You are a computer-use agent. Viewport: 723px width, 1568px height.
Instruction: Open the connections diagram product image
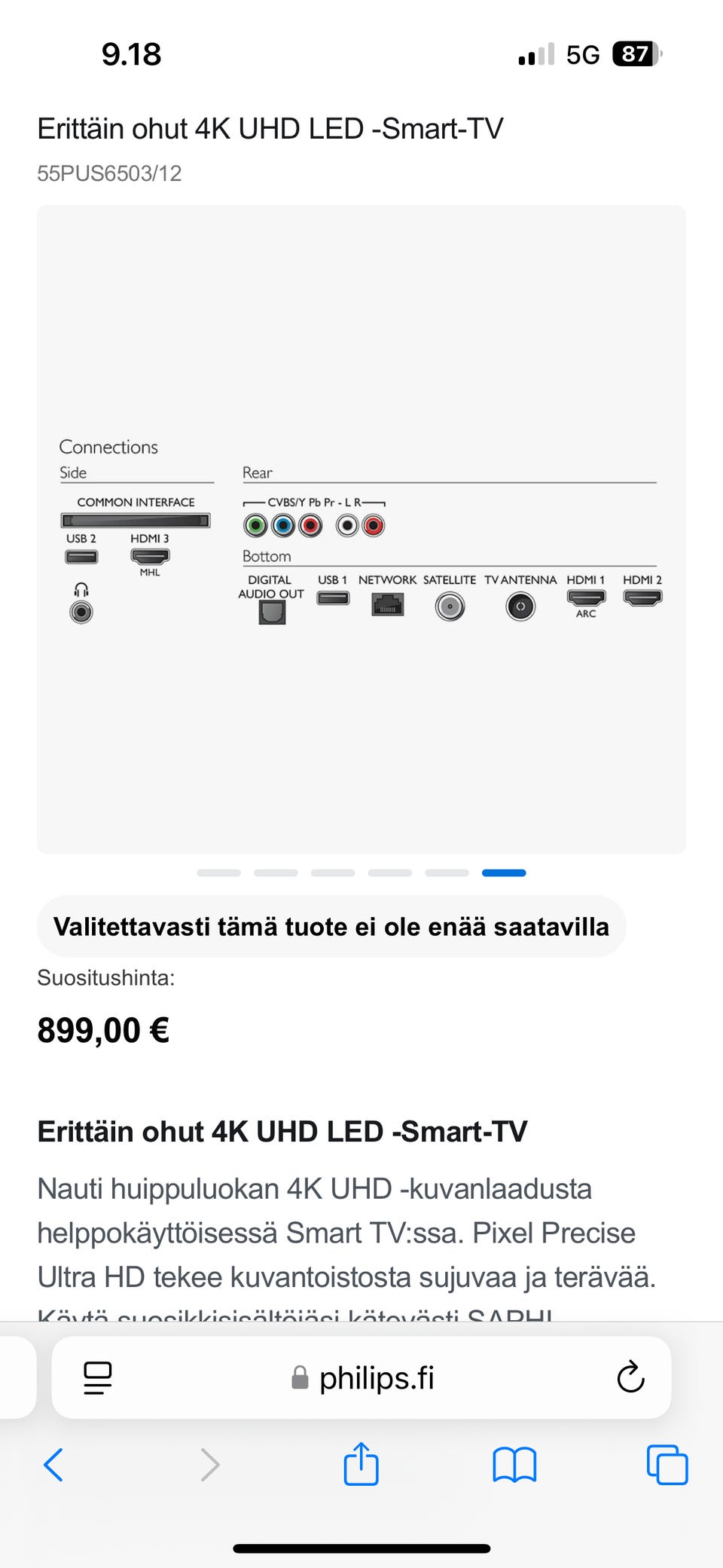click(361, 529)
